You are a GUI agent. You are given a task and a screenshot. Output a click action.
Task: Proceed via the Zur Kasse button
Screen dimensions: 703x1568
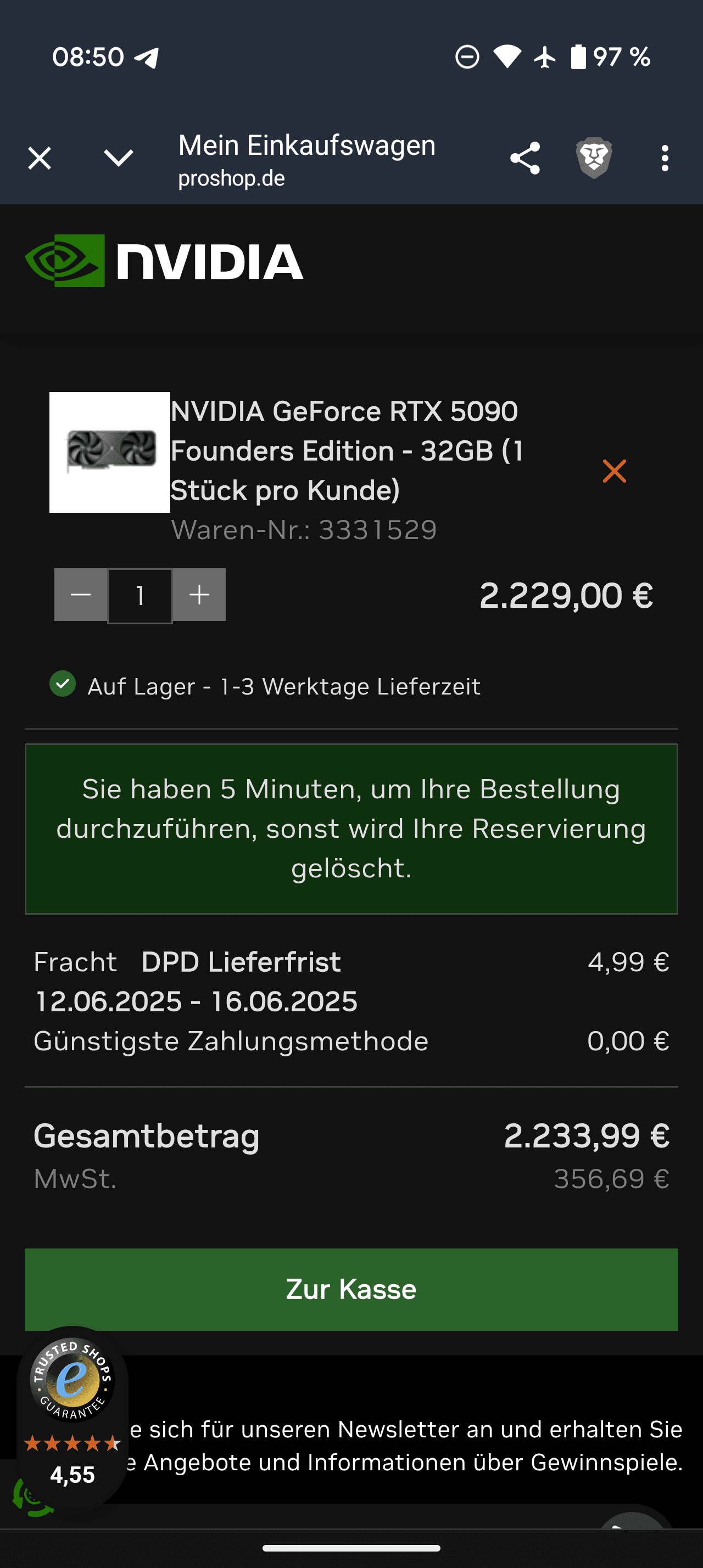pyautogui.click(x=351, y=1289)
